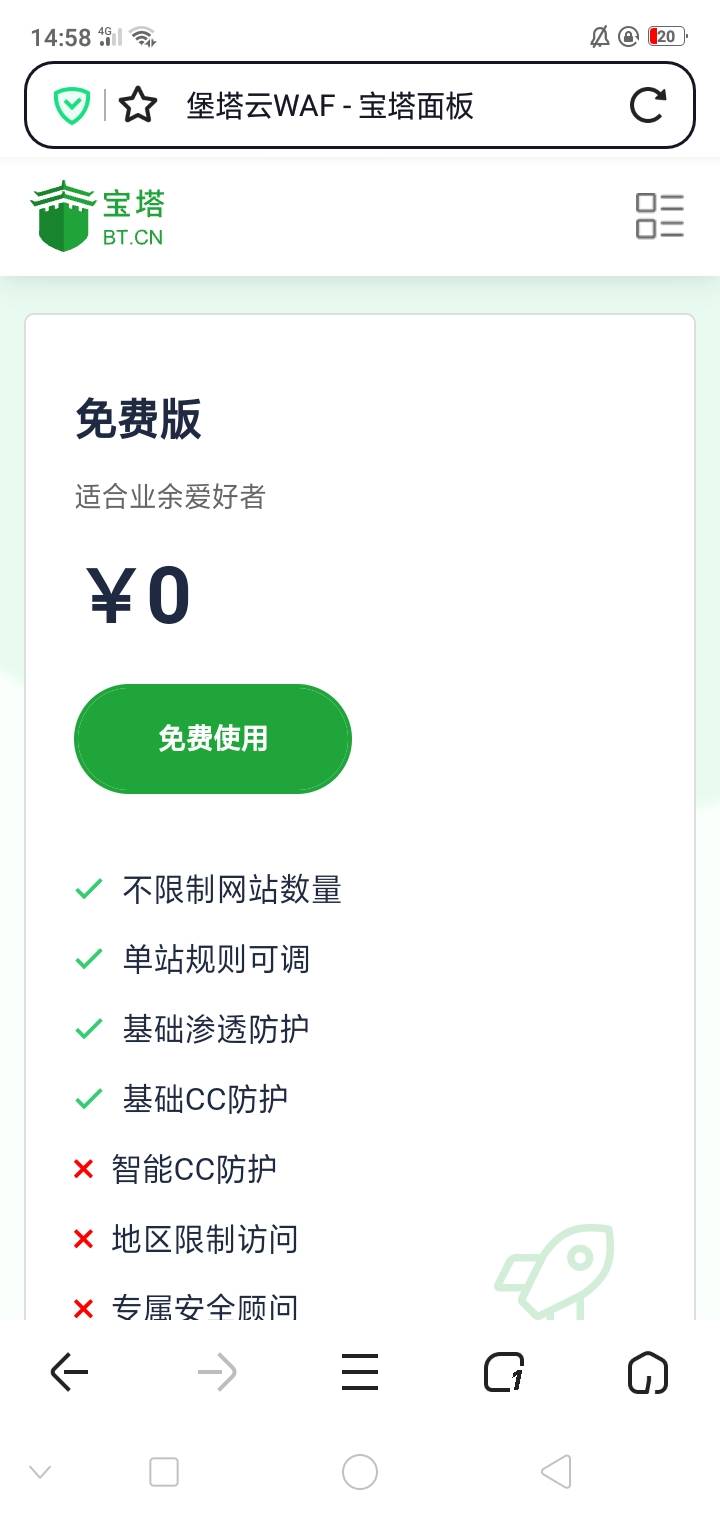Tap the 免费使用 green button
This screenshot has height=1520, width=720.
pyautogui.click(x=213, y=739)
